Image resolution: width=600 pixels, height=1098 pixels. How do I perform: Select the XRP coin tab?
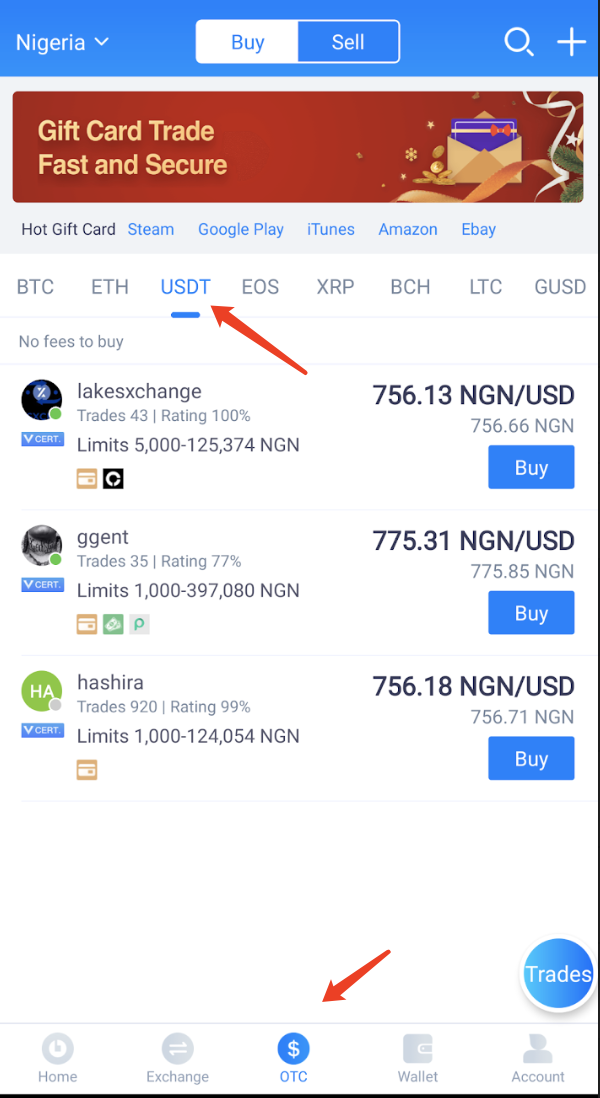(x=335, y=287)
